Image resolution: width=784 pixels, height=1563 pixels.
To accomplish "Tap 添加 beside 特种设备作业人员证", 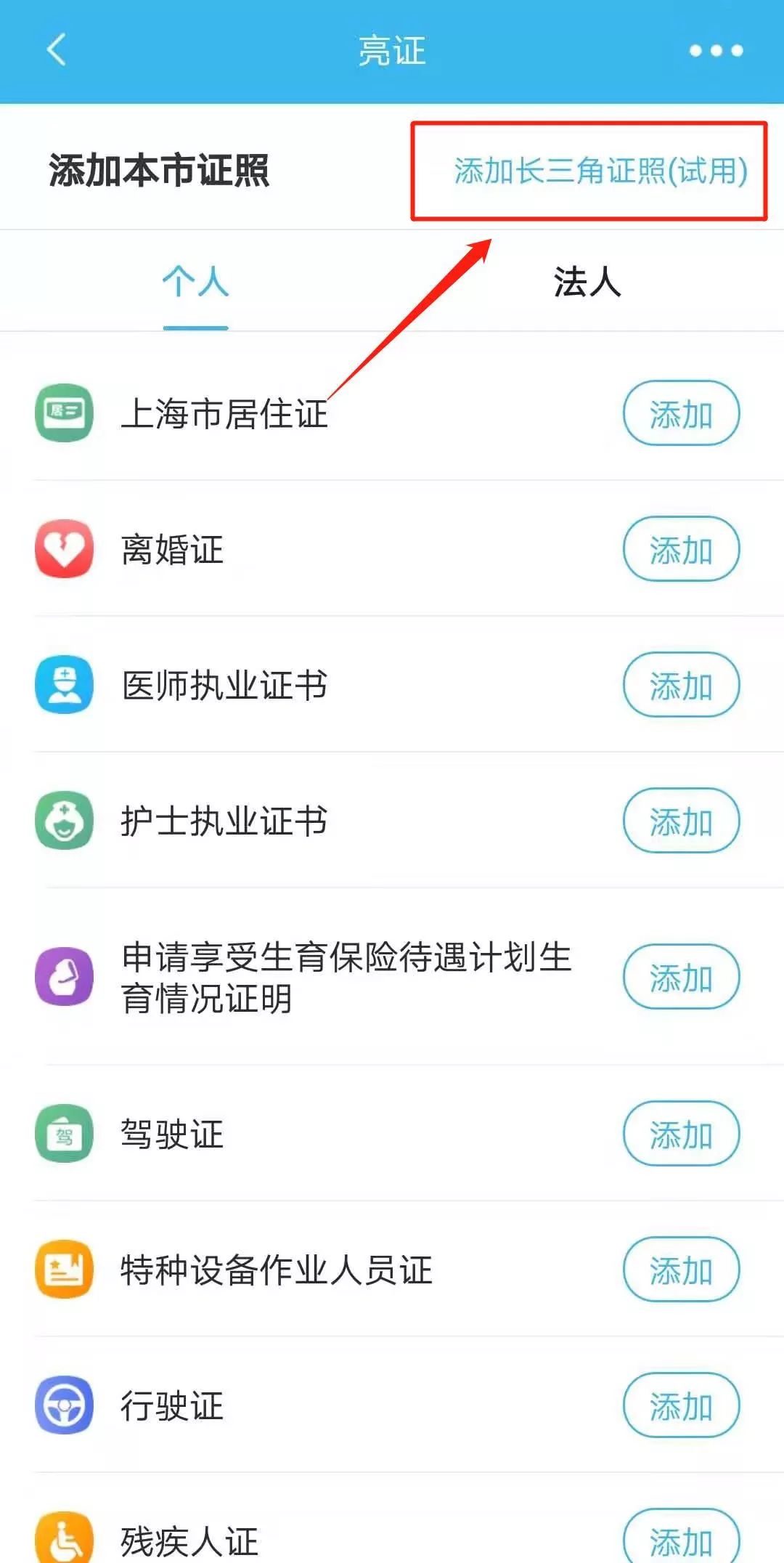I will [x=681, y=1270].
